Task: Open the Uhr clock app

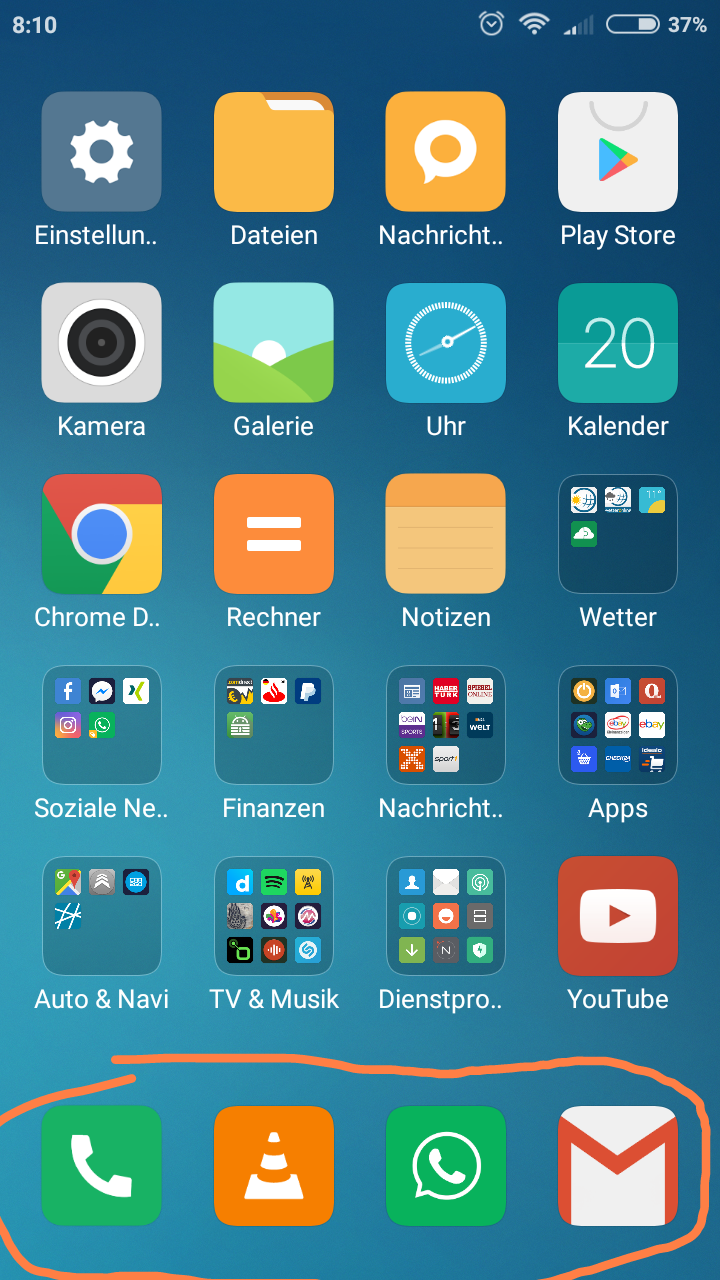Action: coord(446,343)
